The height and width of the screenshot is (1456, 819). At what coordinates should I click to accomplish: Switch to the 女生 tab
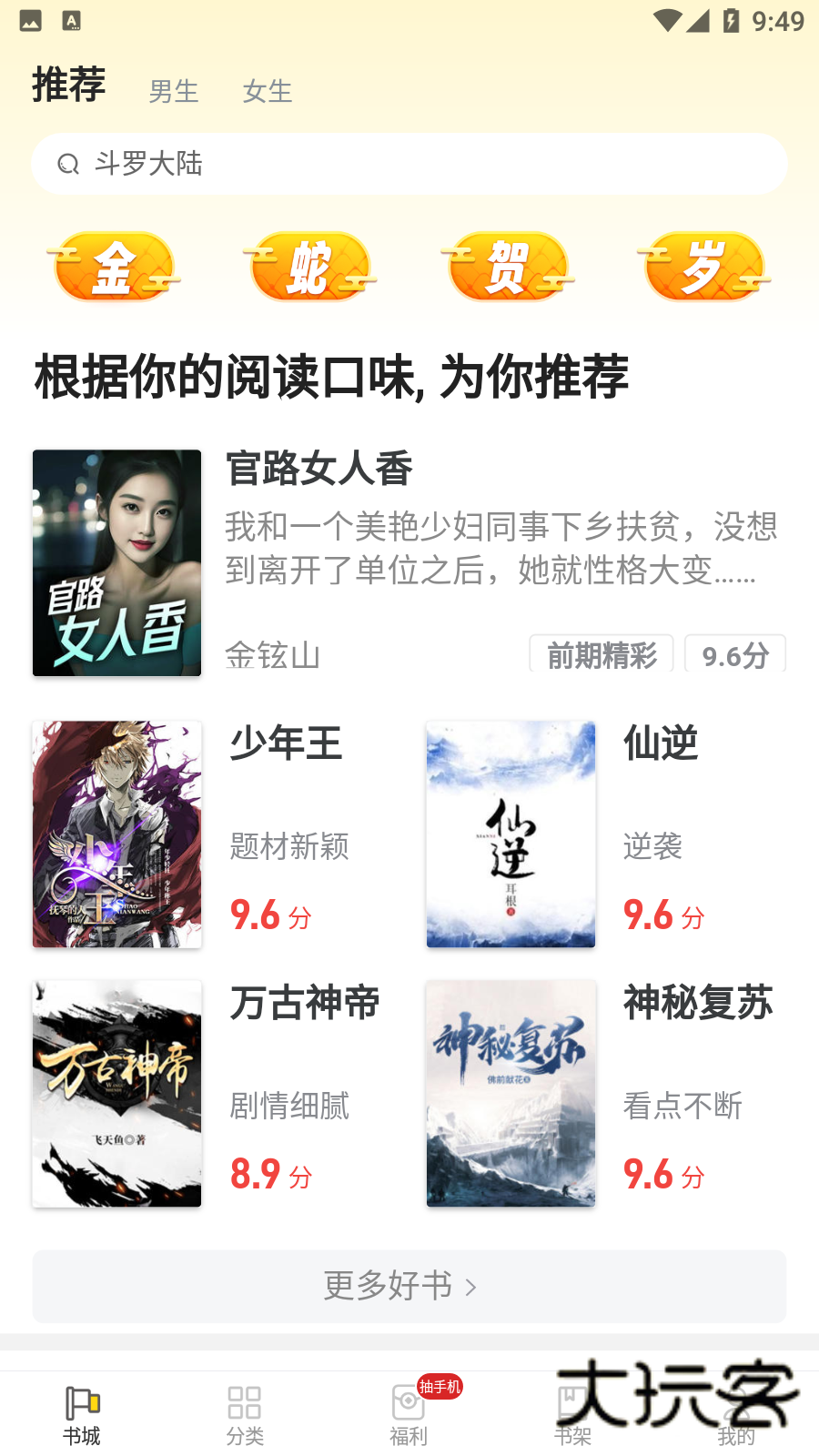267,90
